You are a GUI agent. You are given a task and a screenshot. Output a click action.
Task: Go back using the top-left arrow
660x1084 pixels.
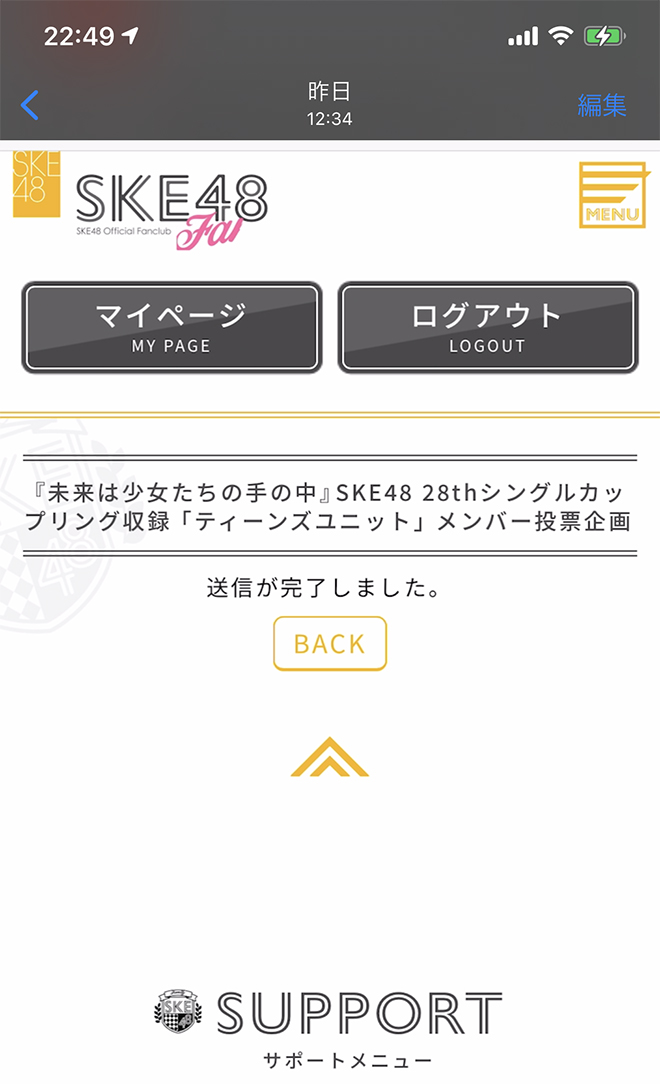tap(30, 105)
